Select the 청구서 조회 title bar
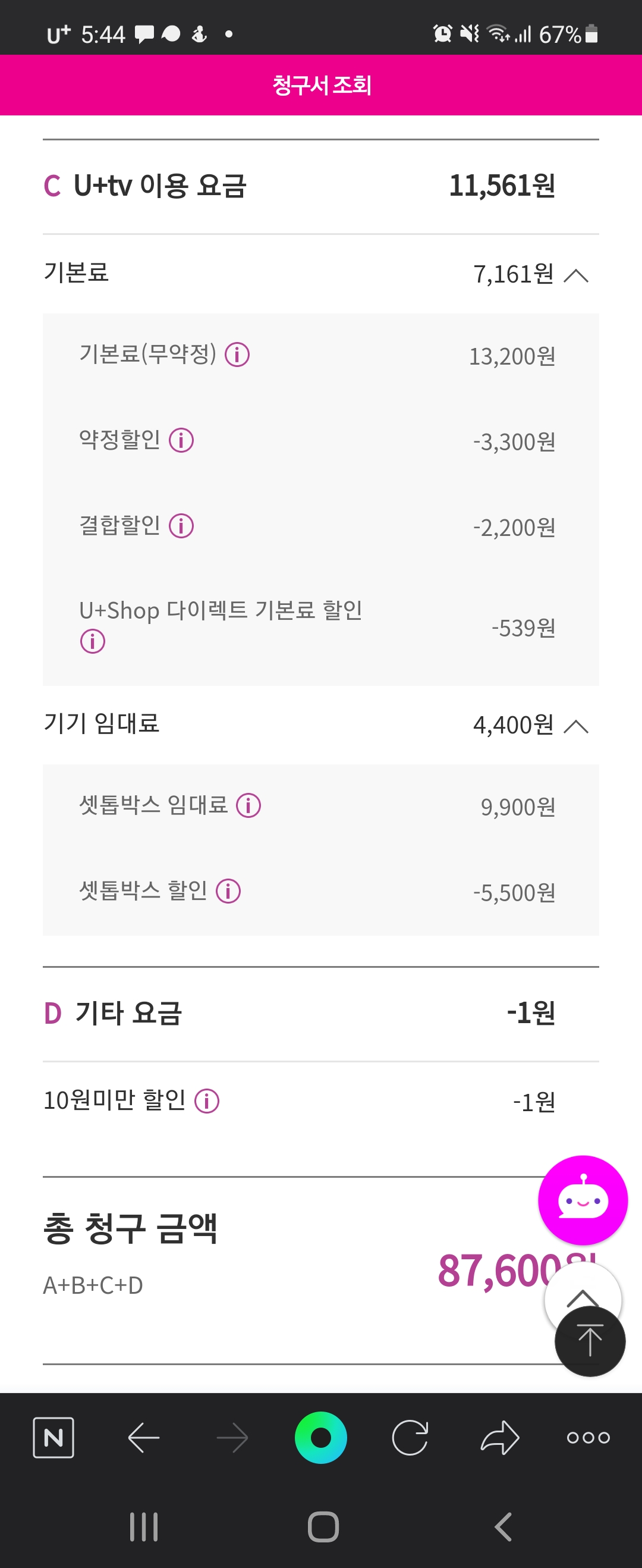Viewport: 642px width, 1568px height. 322,84
